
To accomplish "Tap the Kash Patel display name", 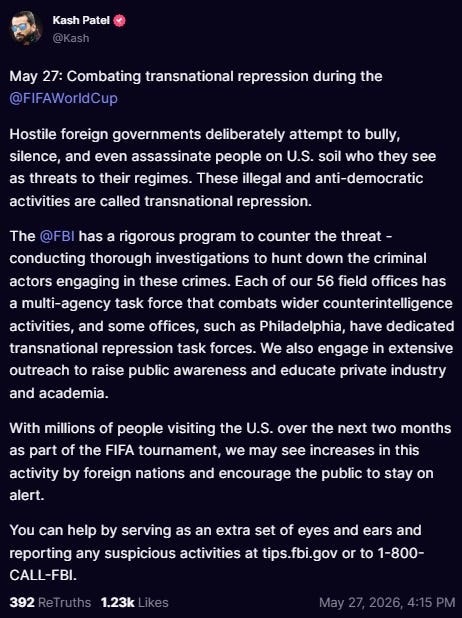I will pos(81,20).
